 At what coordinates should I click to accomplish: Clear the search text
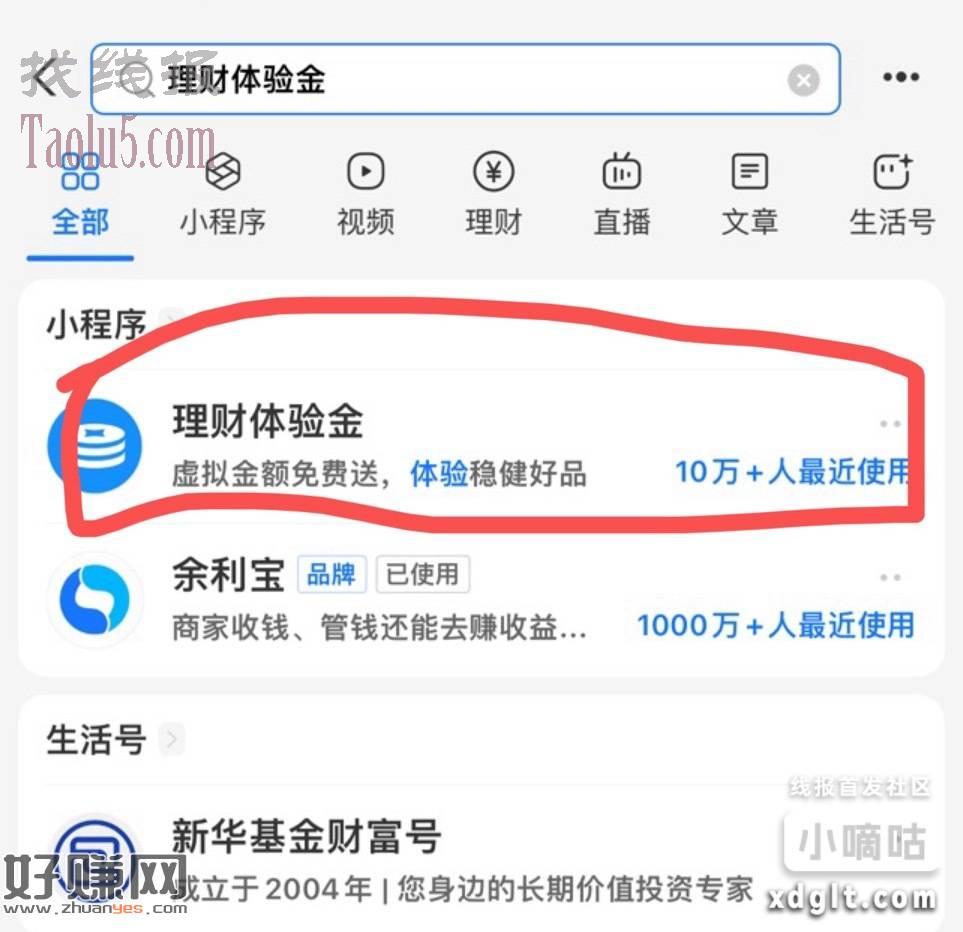[803, 80]
